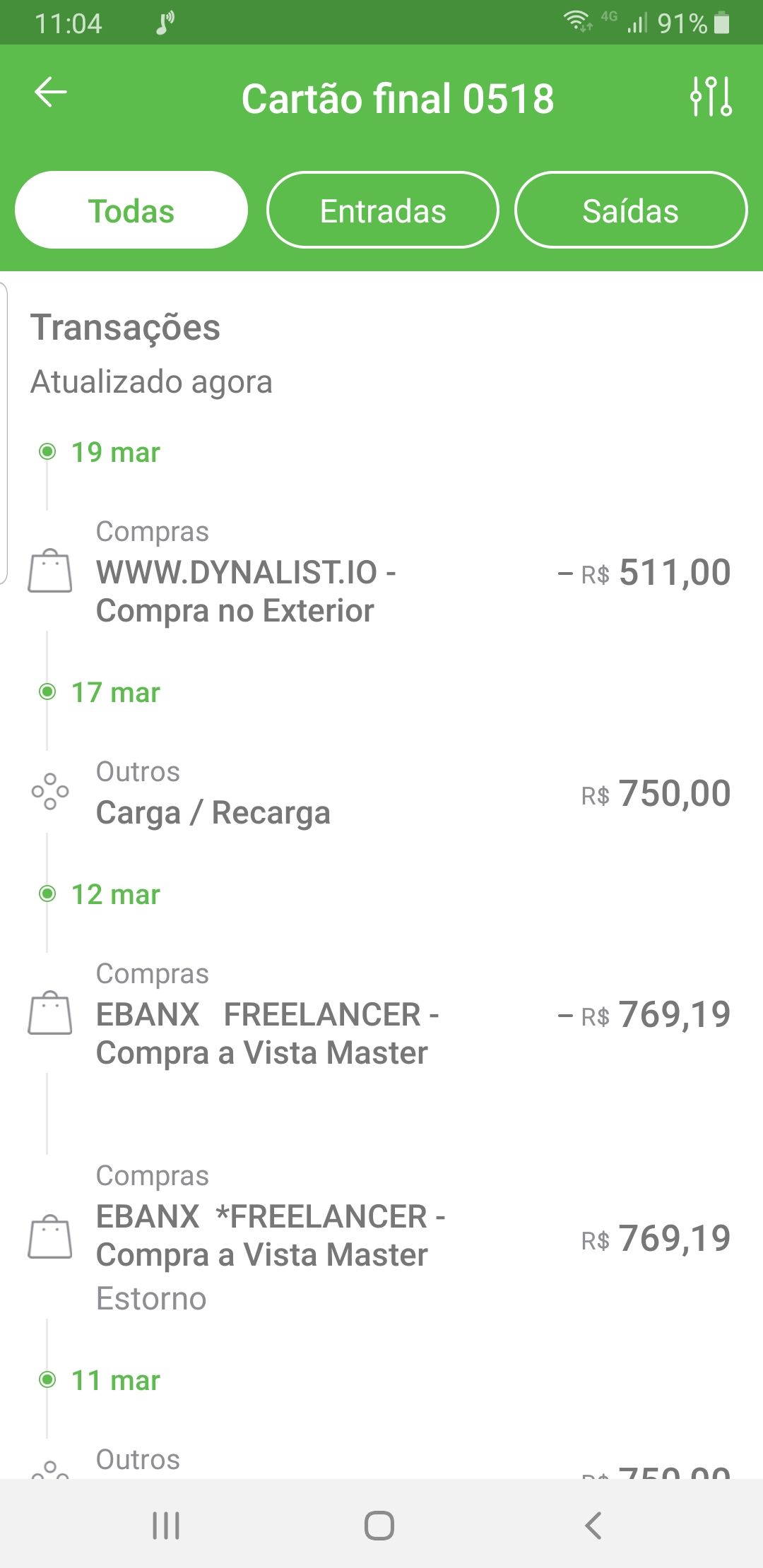This screenshot has width=763, height=1568.
Task: View the Carga / Recarga on 17 mar
Action: tap(381, 794)
